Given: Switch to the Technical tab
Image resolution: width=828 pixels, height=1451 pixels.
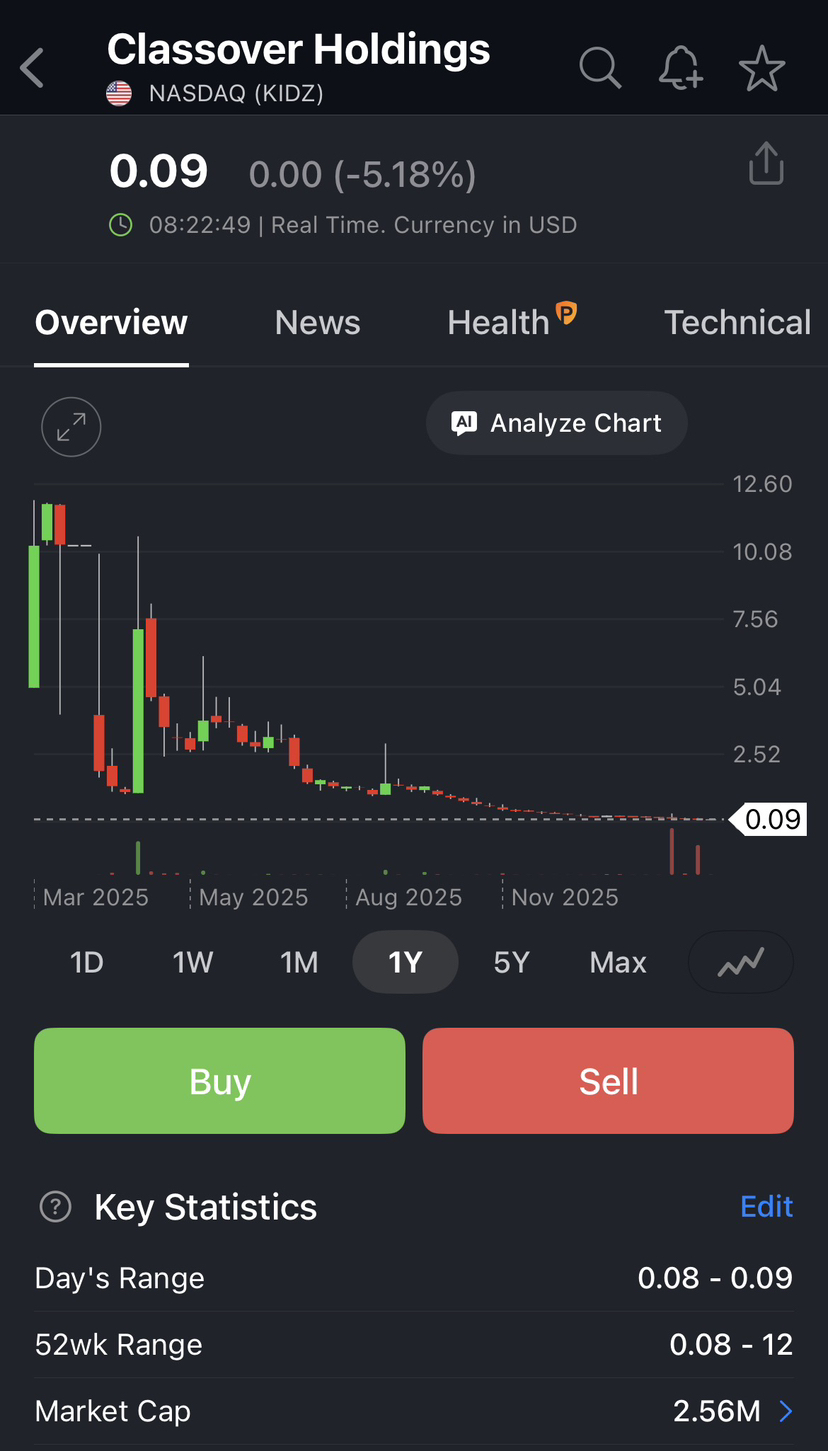Looking at the screenshot, I should [737, 322].
